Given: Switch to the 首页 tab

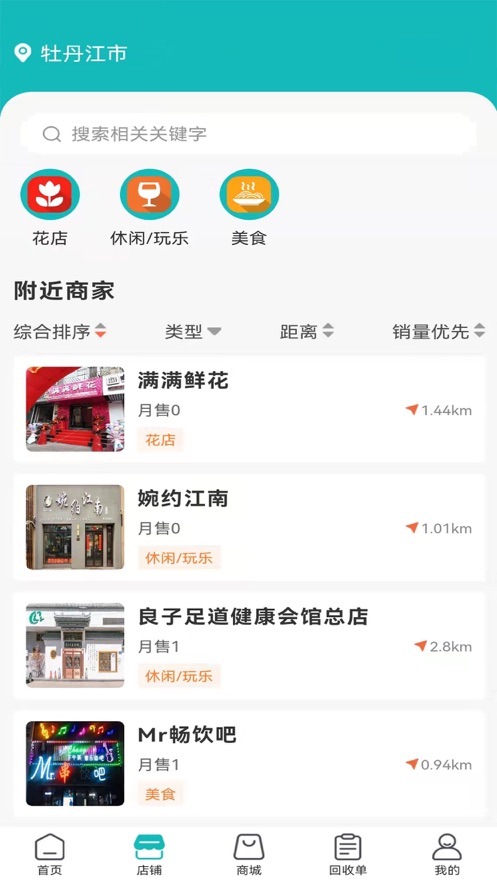Looking at the screenshot, I should coord(50,854).
